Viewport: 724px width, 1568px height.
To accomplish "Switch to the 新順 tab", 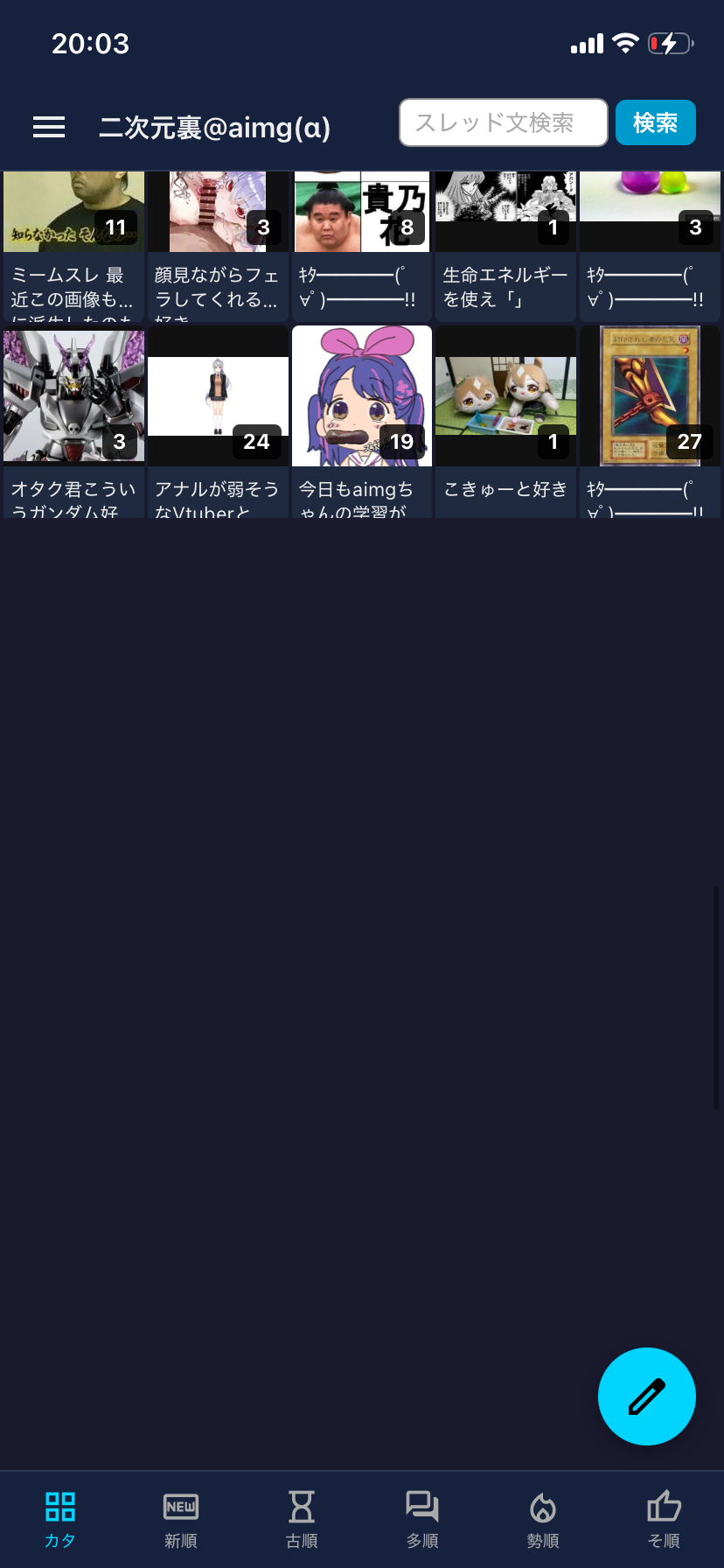I will (x=181, y=1520).
